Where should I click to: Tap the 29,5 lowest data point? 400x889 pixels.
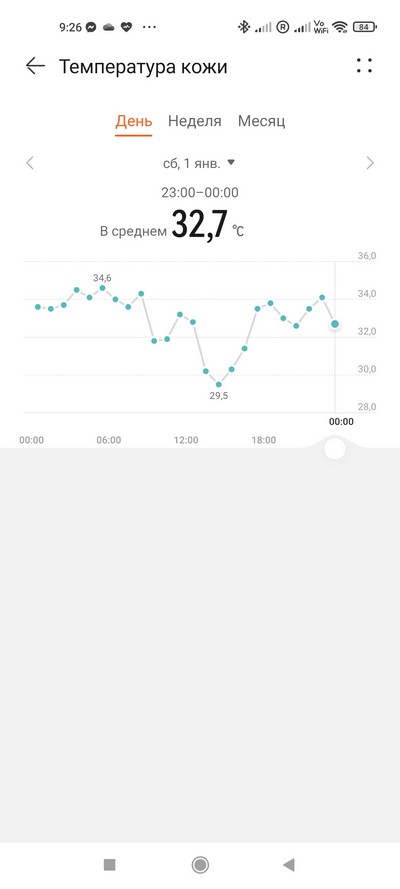(219, 384)
